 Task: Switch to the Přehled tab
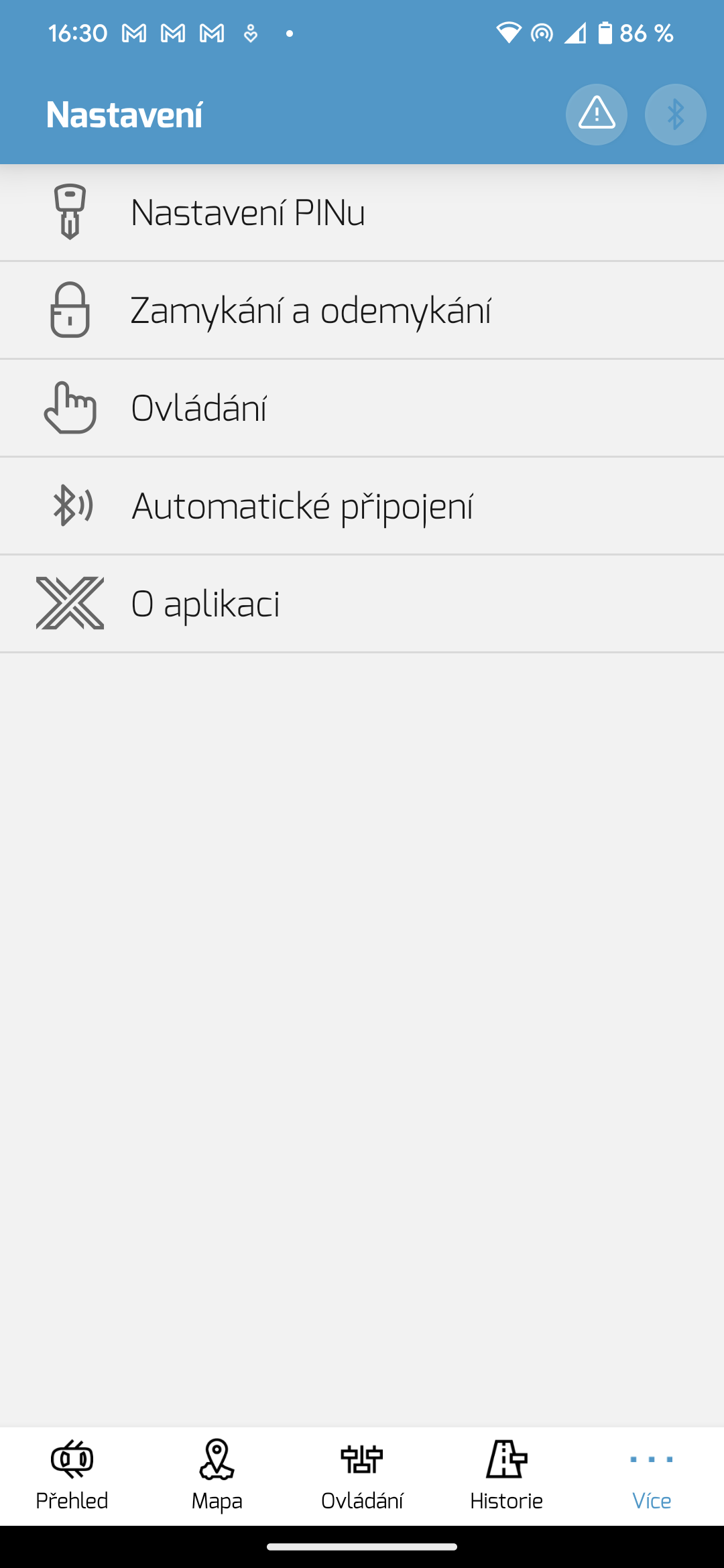72,1476
